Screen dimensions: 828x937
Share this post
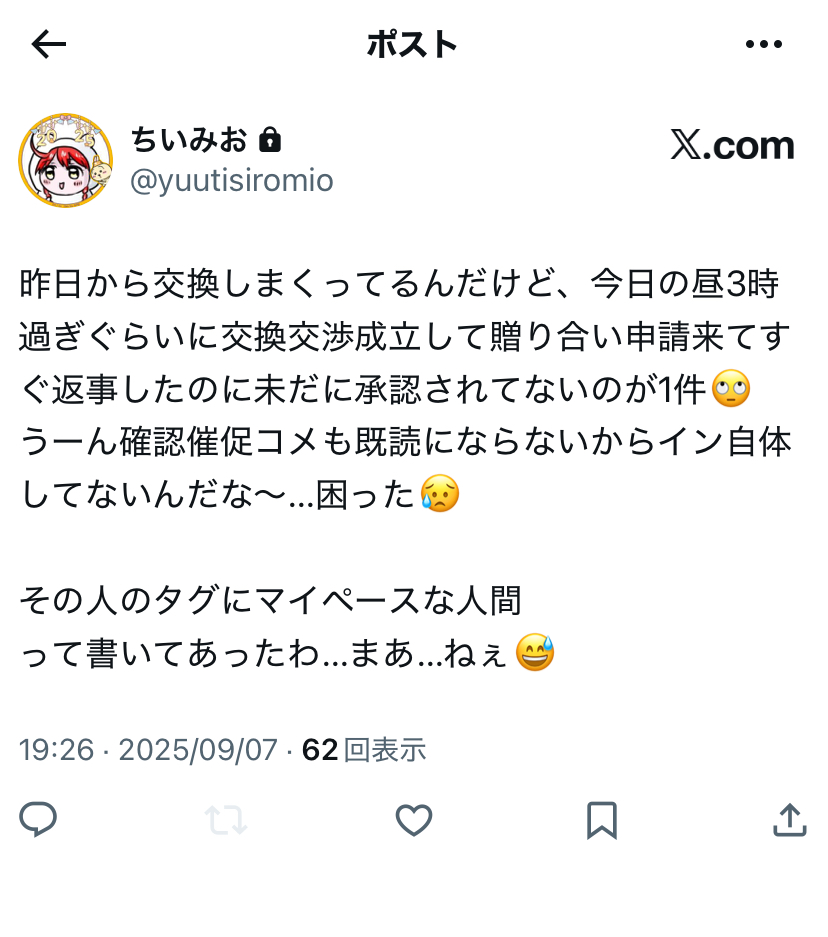coord(789,820)
